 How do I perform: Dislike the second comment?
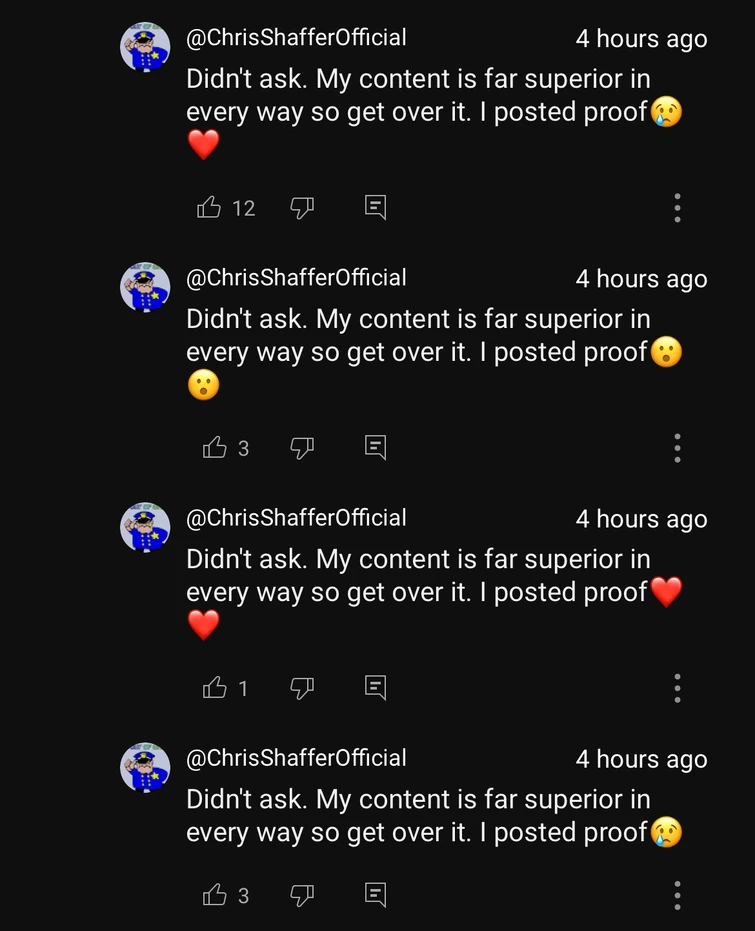[x=302, y=448]
